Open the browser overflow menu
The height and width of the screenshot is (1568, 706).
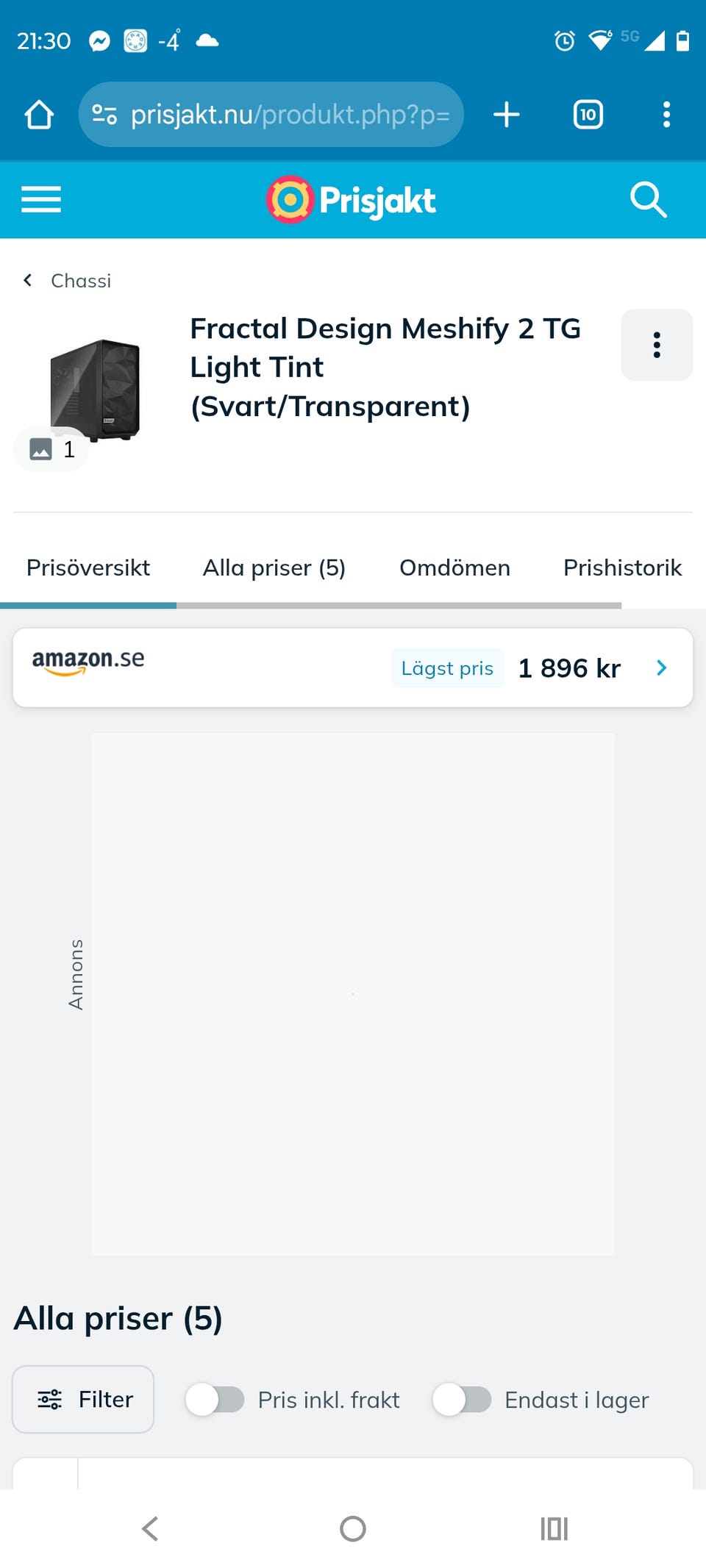[x=666, y=114]
